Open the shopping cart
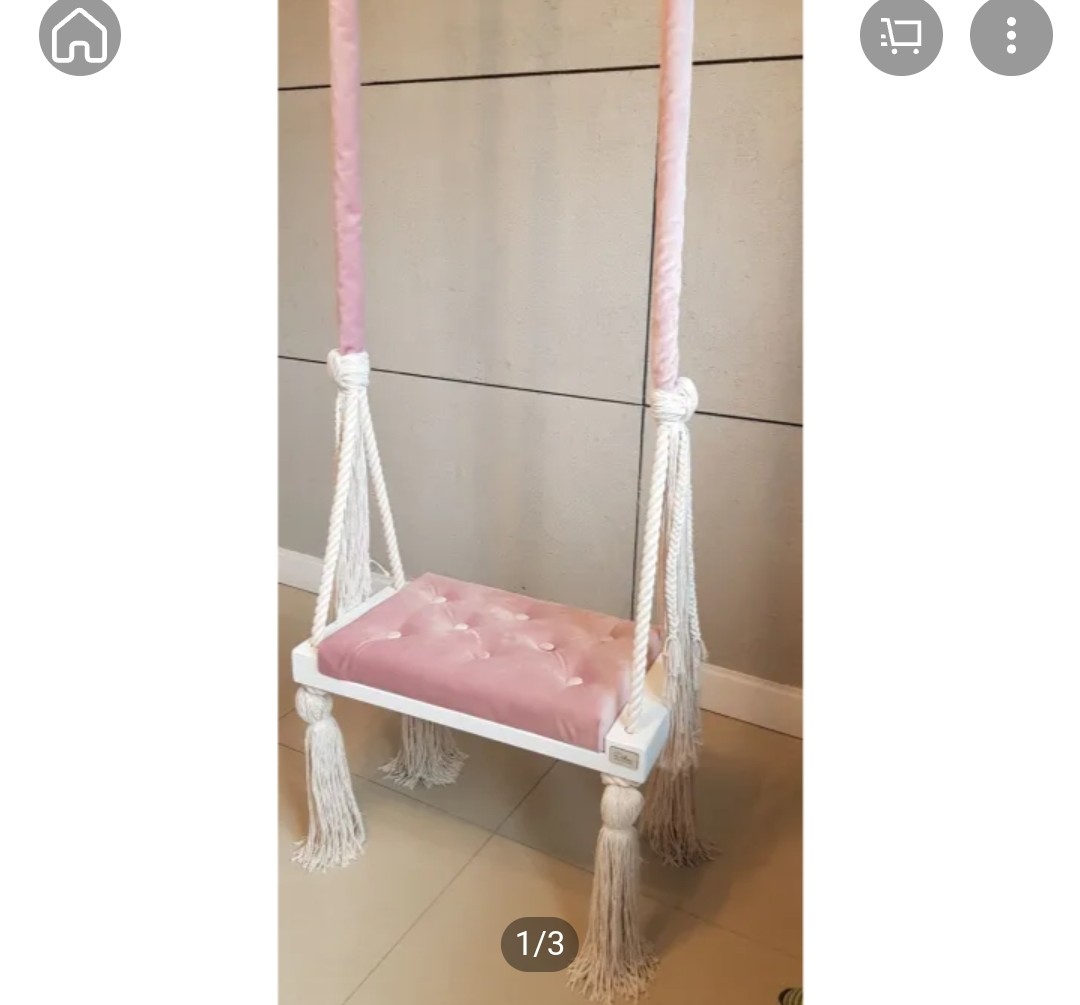This screenshot has height=1005, width=1080. click(900, 37)
